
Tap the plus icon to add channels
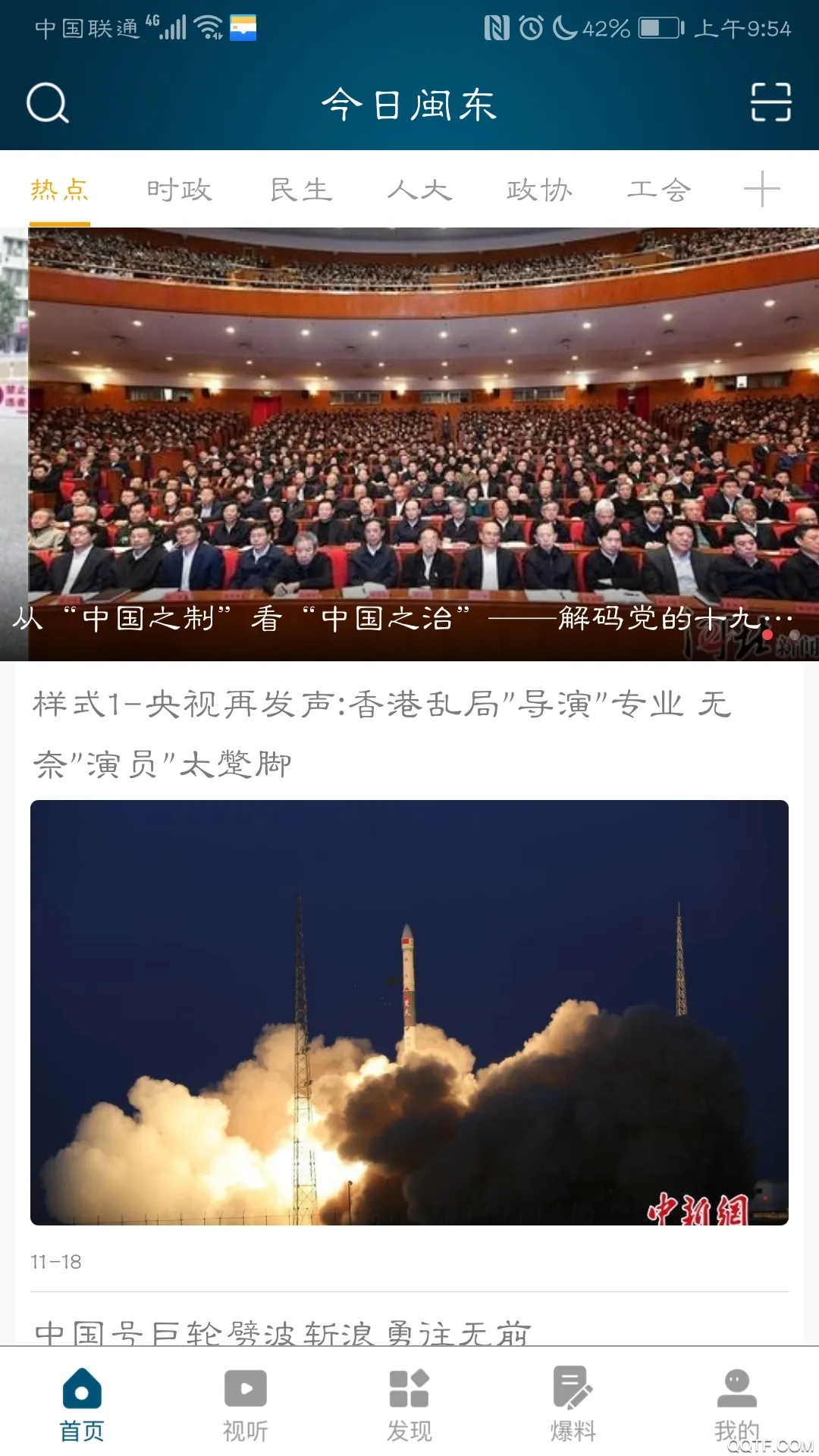[x=761, y=190]
